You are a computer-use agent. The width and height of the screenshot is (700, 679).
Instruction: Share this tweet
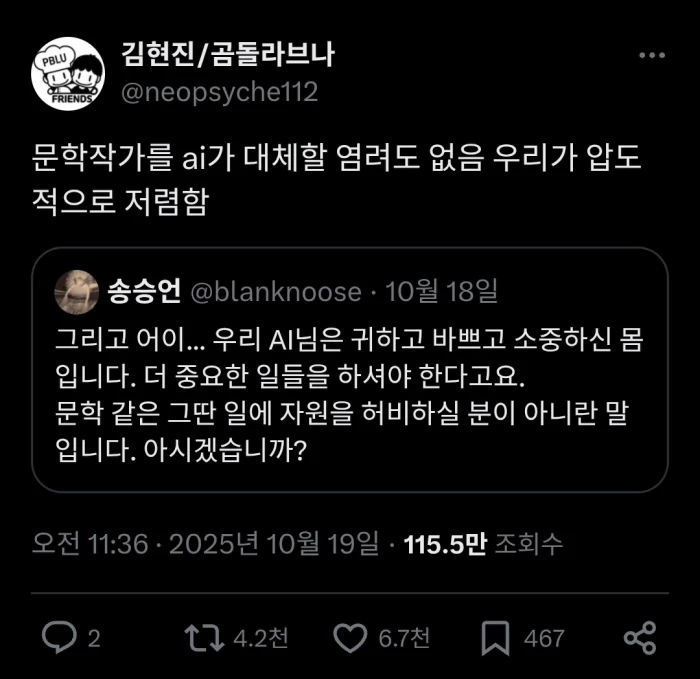(639, 637)
